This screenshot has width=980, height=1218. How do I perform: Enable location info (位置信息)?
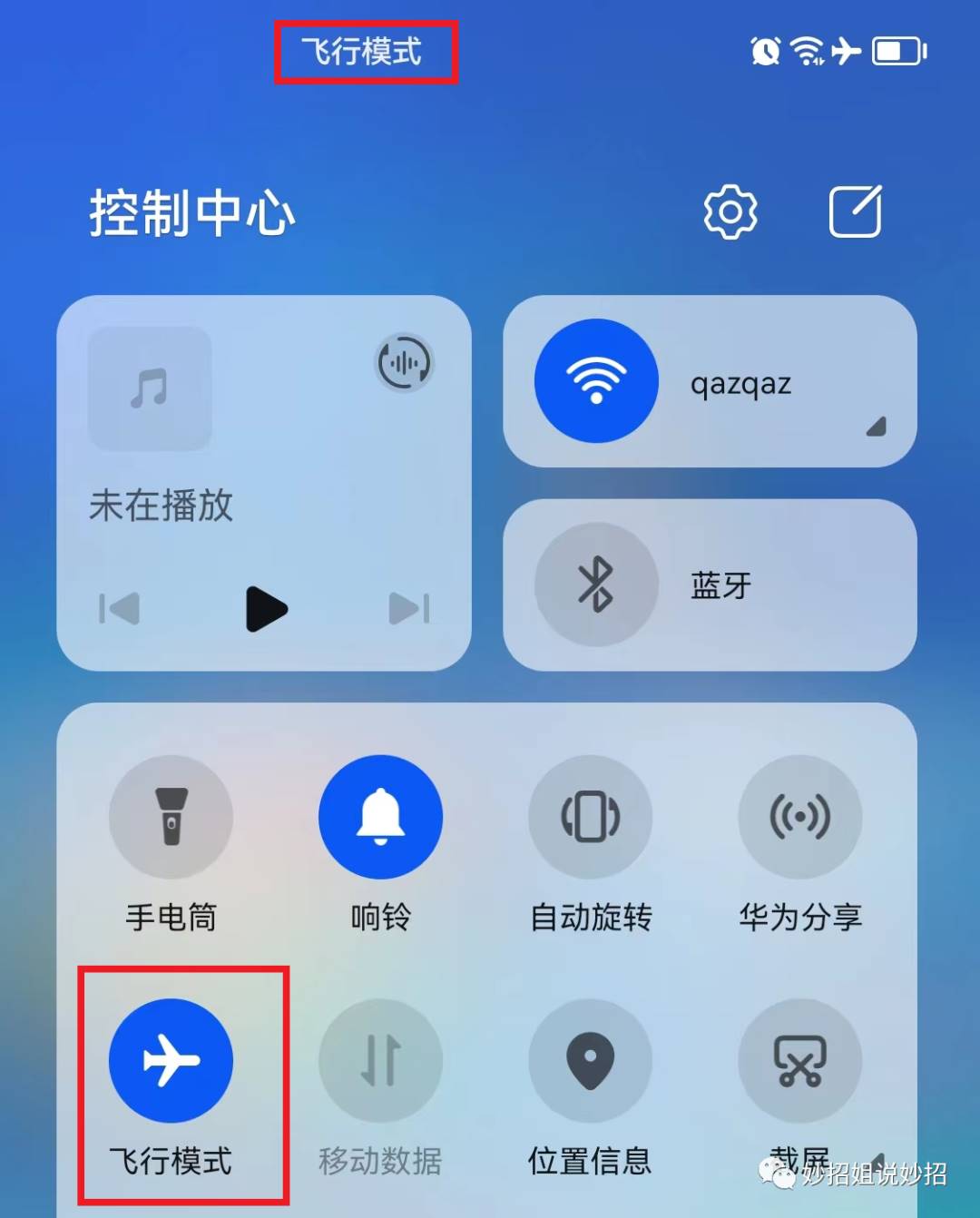point(590,1060)
